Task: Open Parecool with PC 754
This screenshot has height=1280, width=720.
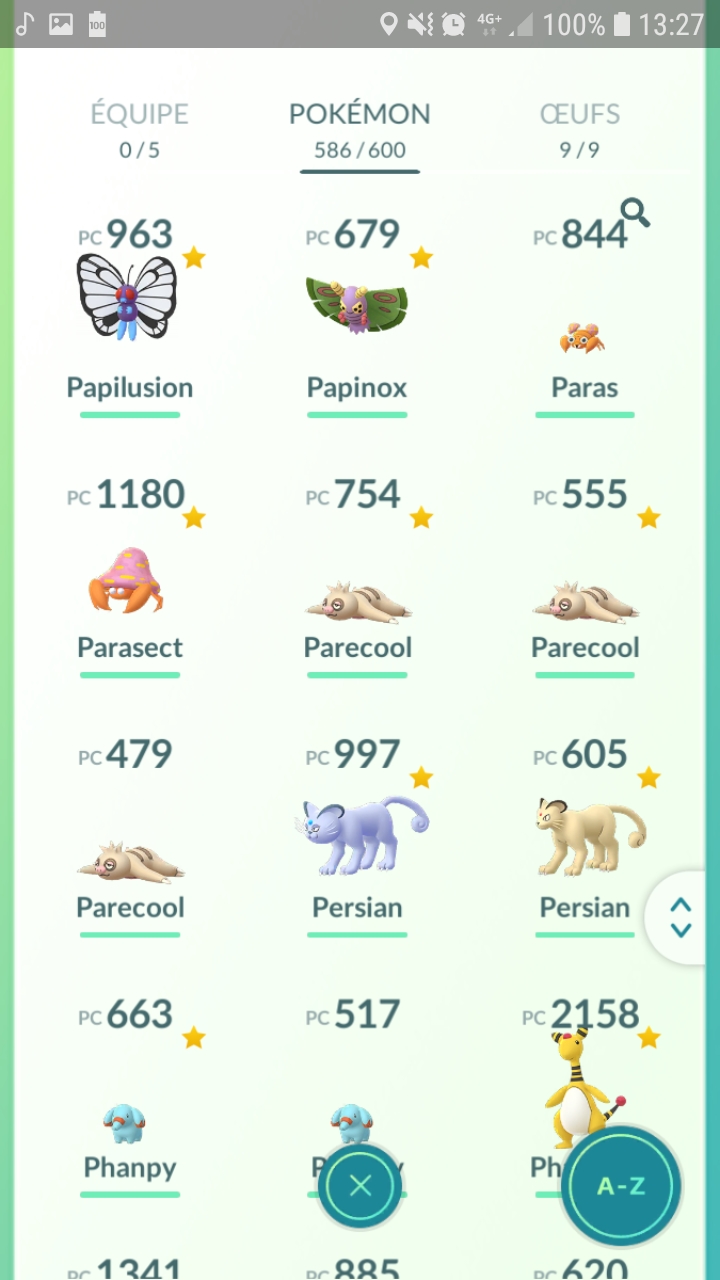Action: coord(357,602)
